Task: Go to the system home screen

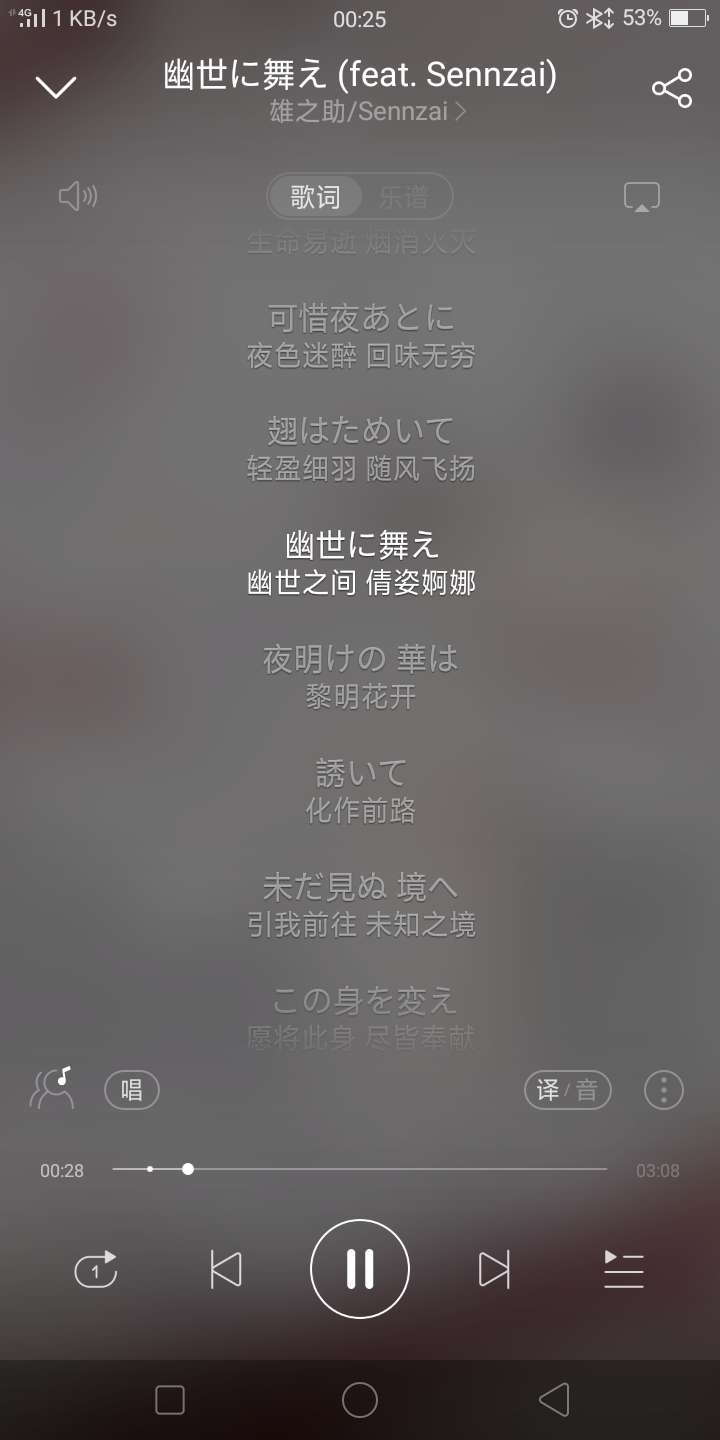Action: tap(360, 1400)
